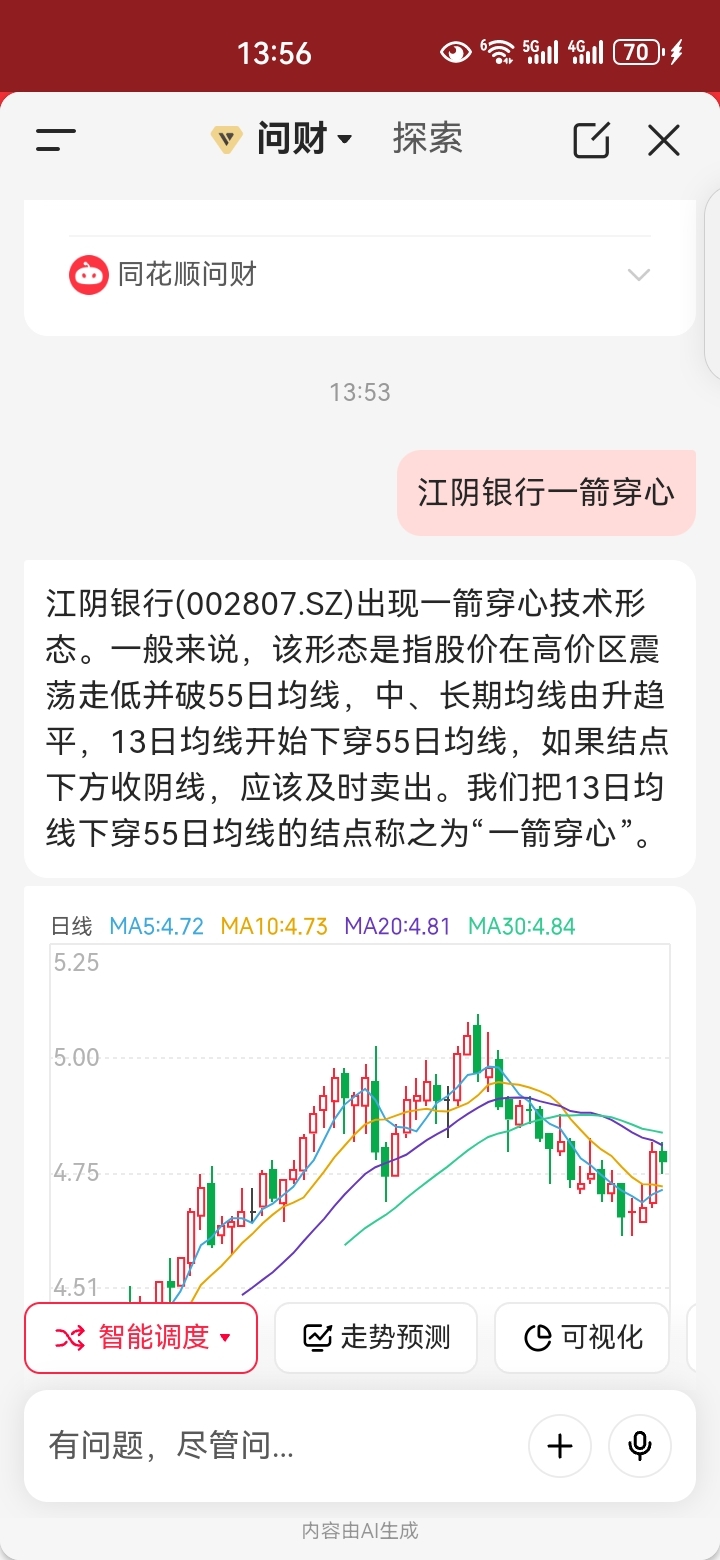Close the 问财 screen
720x1560 pixels.
(x=664, y=140)
